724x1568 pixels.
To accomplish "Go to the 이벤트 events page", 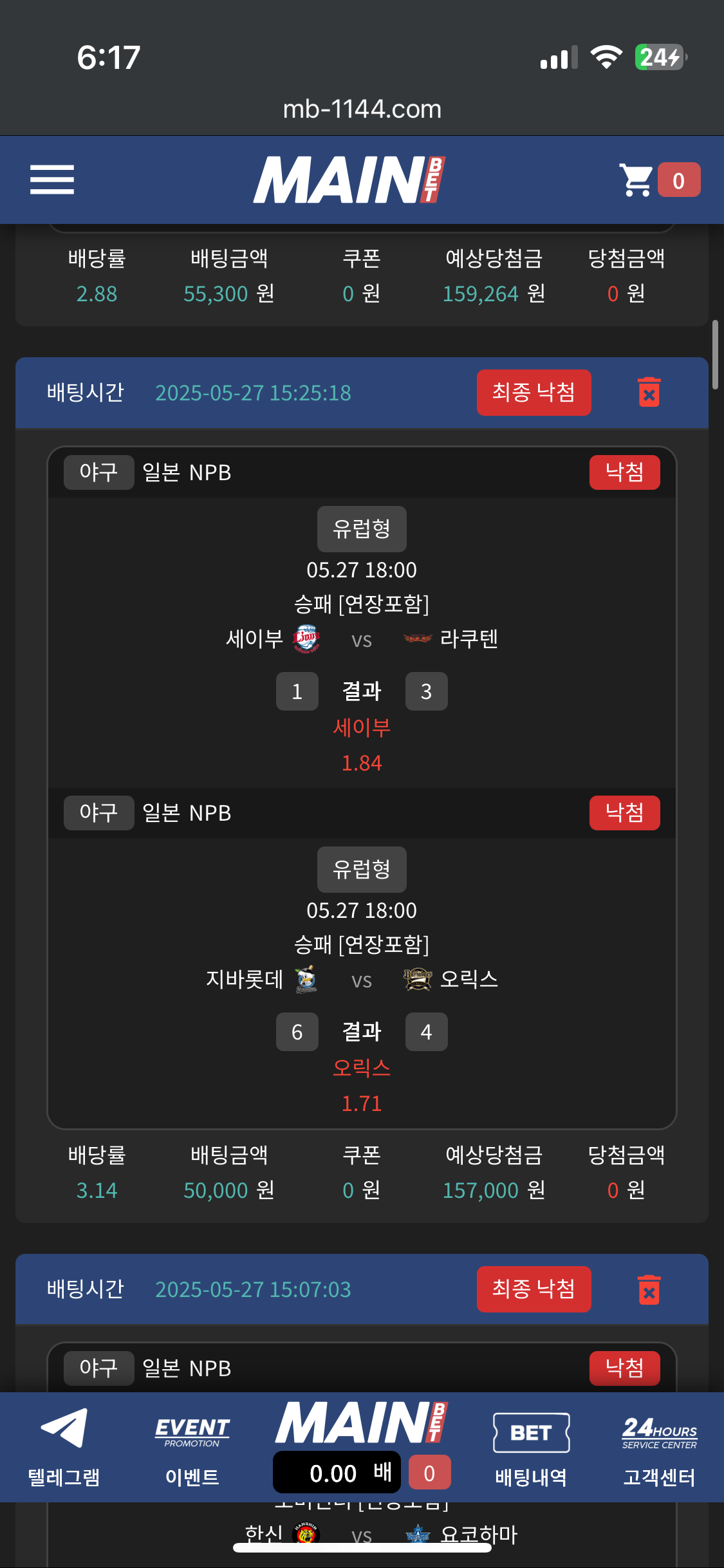I will pos(192,1448).
